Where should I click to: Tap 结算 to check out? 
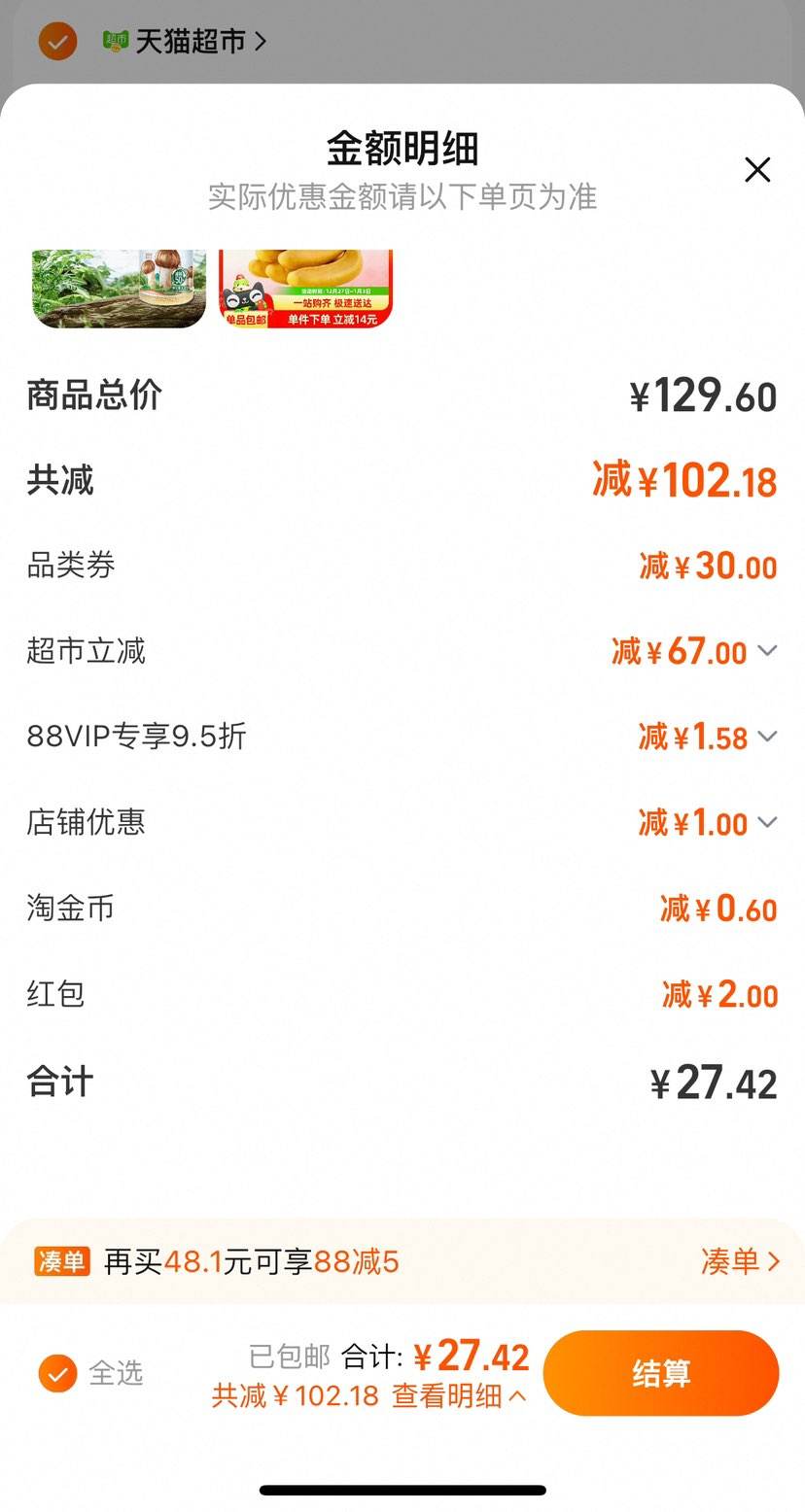coord(661,1373)
